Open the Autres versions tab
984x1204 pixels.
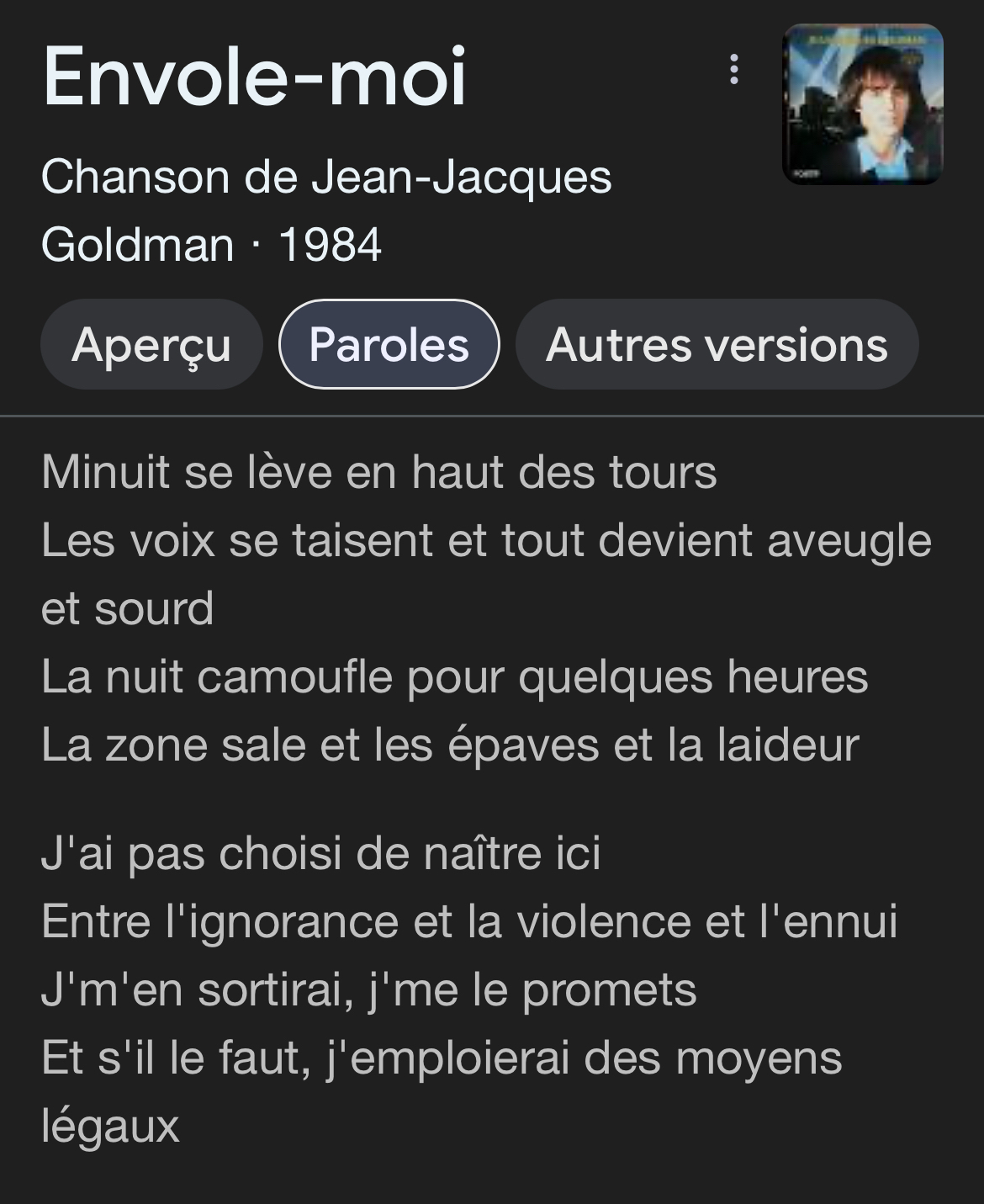tap(717, 345)
